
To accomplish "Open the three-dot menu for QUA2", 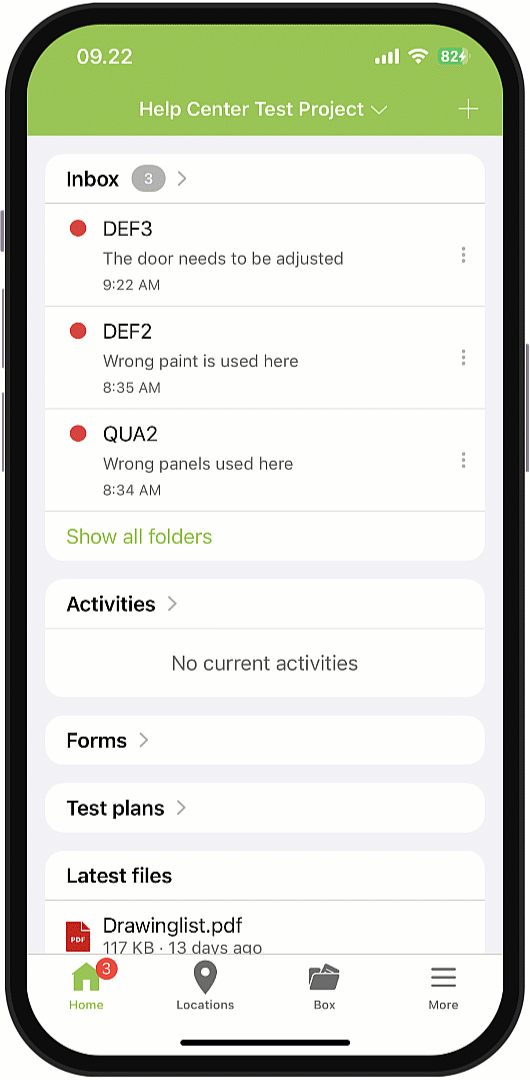I will 463,460.
